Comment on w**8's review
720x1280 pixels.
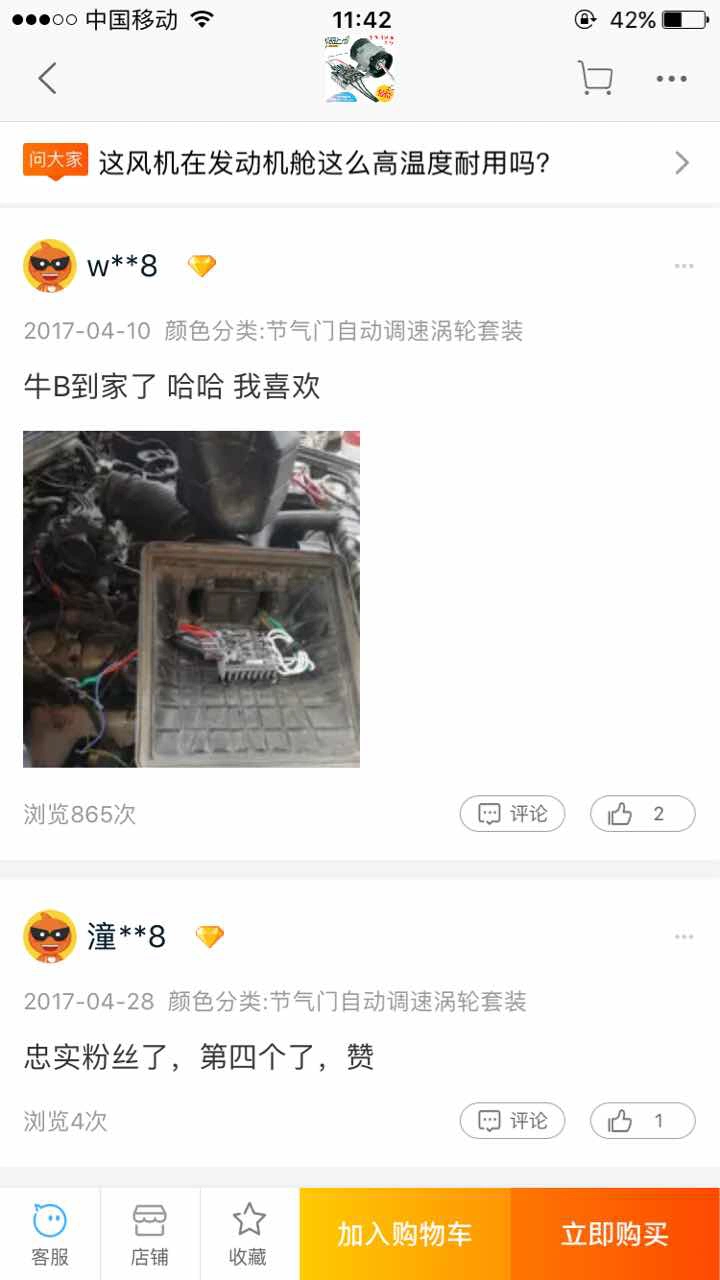pyautogui.click(x=512, y=814)
